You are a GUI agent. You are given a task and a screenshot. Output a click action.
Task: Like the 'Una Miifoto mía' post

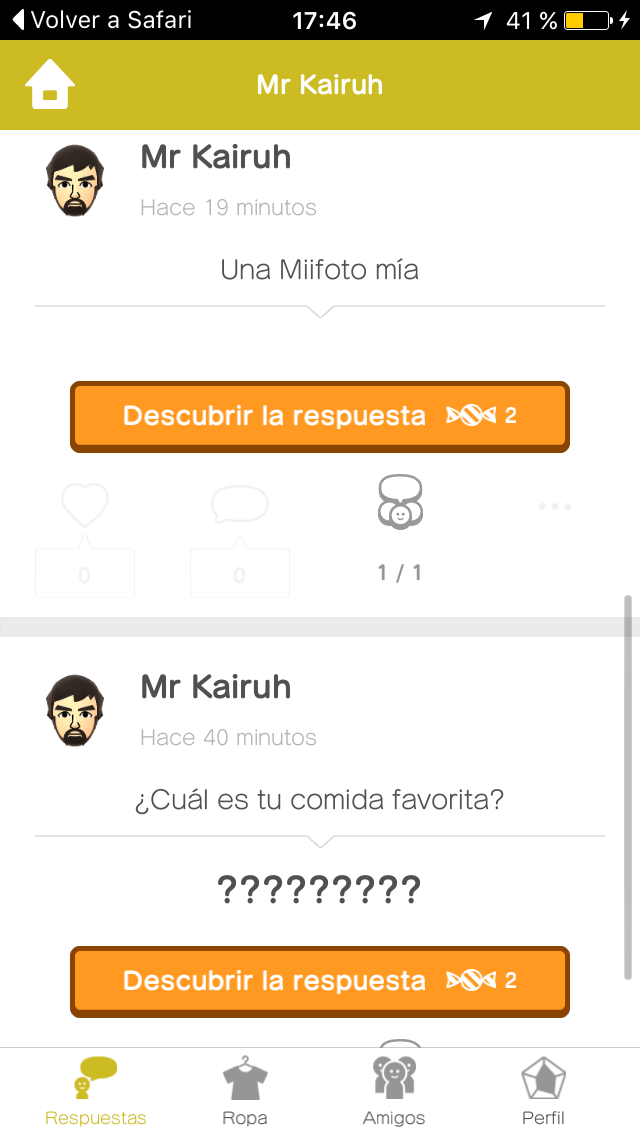pos(85,506)
